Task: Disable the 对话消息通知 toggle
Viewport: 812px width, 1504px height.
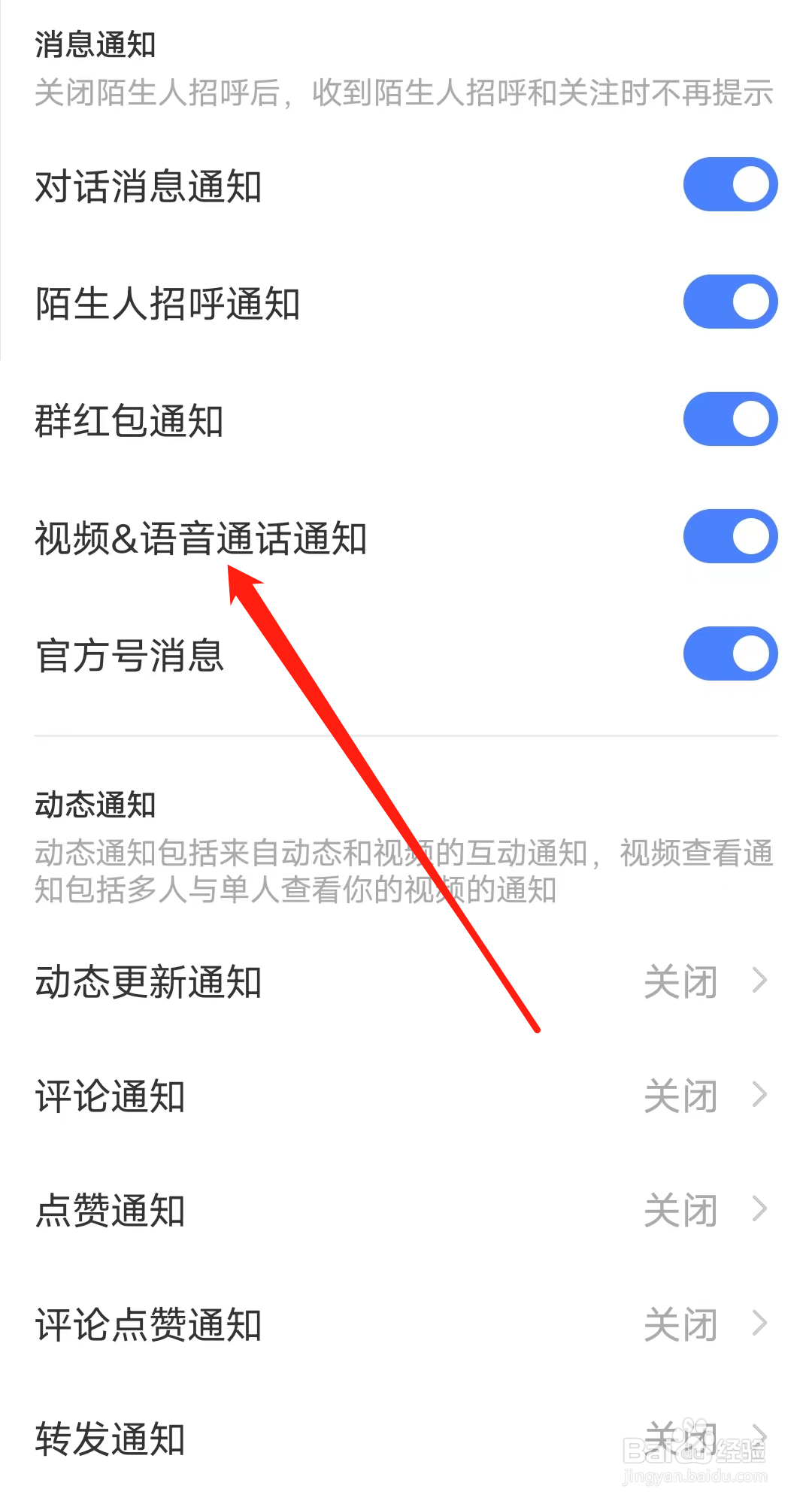Action: tap(729, 183)
